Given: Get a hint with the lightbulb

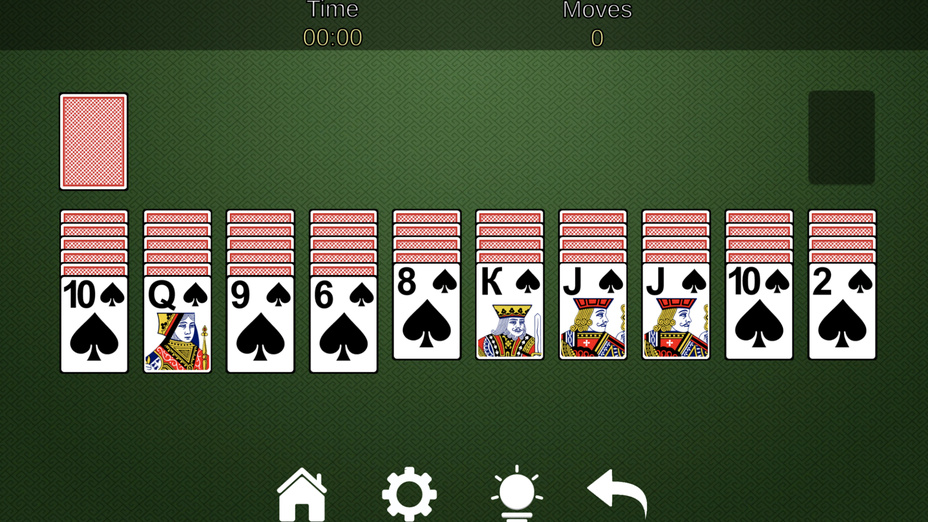Looking at the screenshot, I should pyautogui.click(x=516, y=494).
